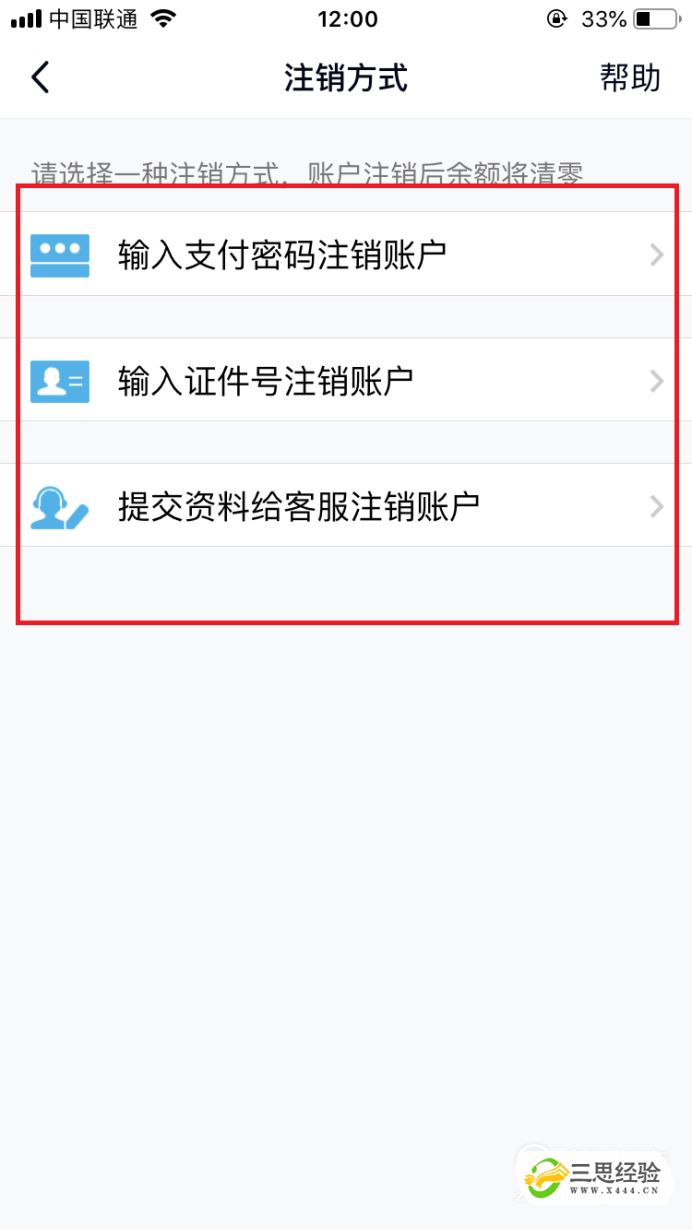Choose 输入证件号注销账户 option
The height and width of the screenshot is (1230, 692).
point(345,380)
